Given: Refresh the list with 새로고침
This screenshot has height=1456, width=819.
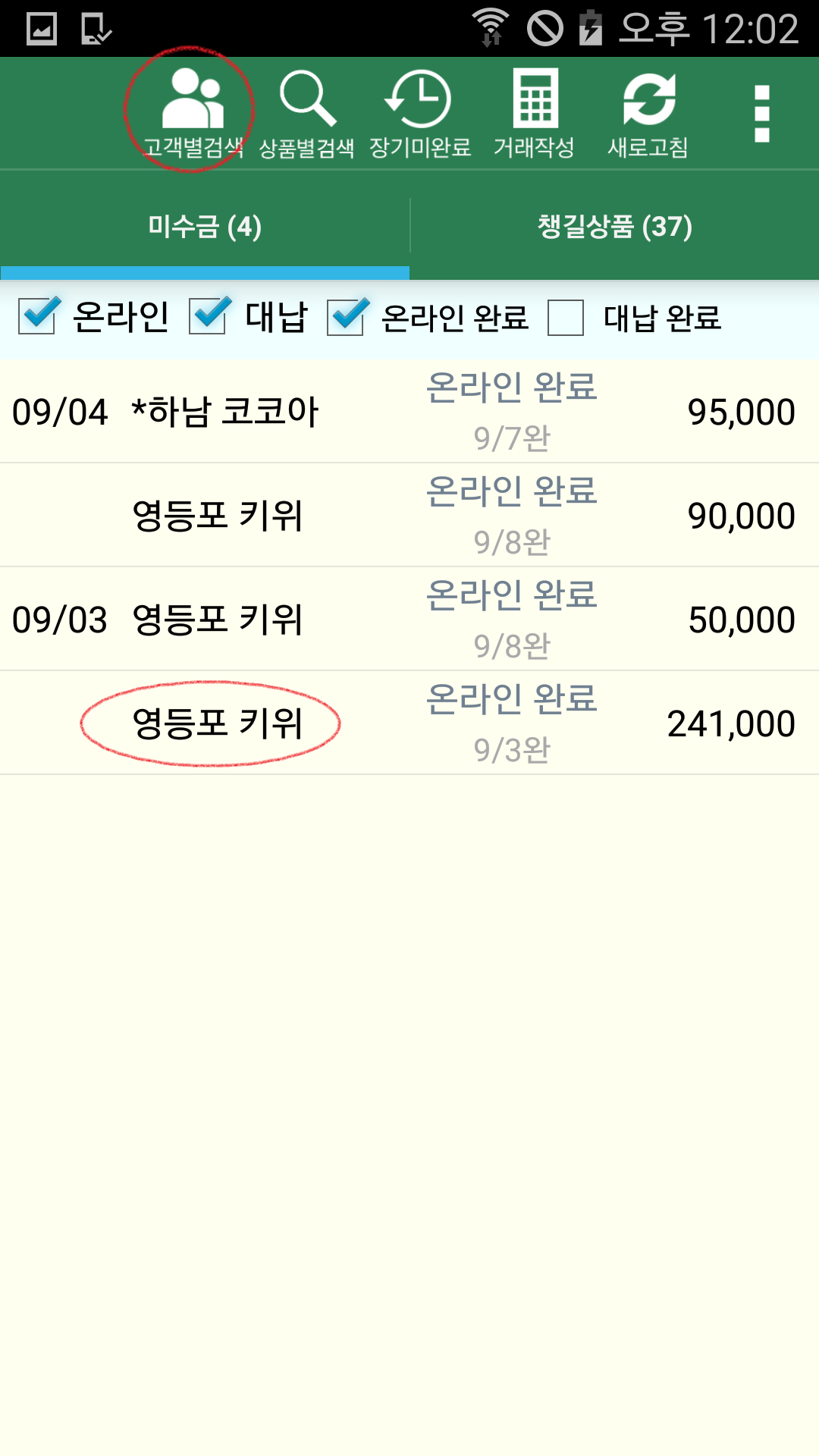Looking at the screenshot, I should click(x=648, y=114).
